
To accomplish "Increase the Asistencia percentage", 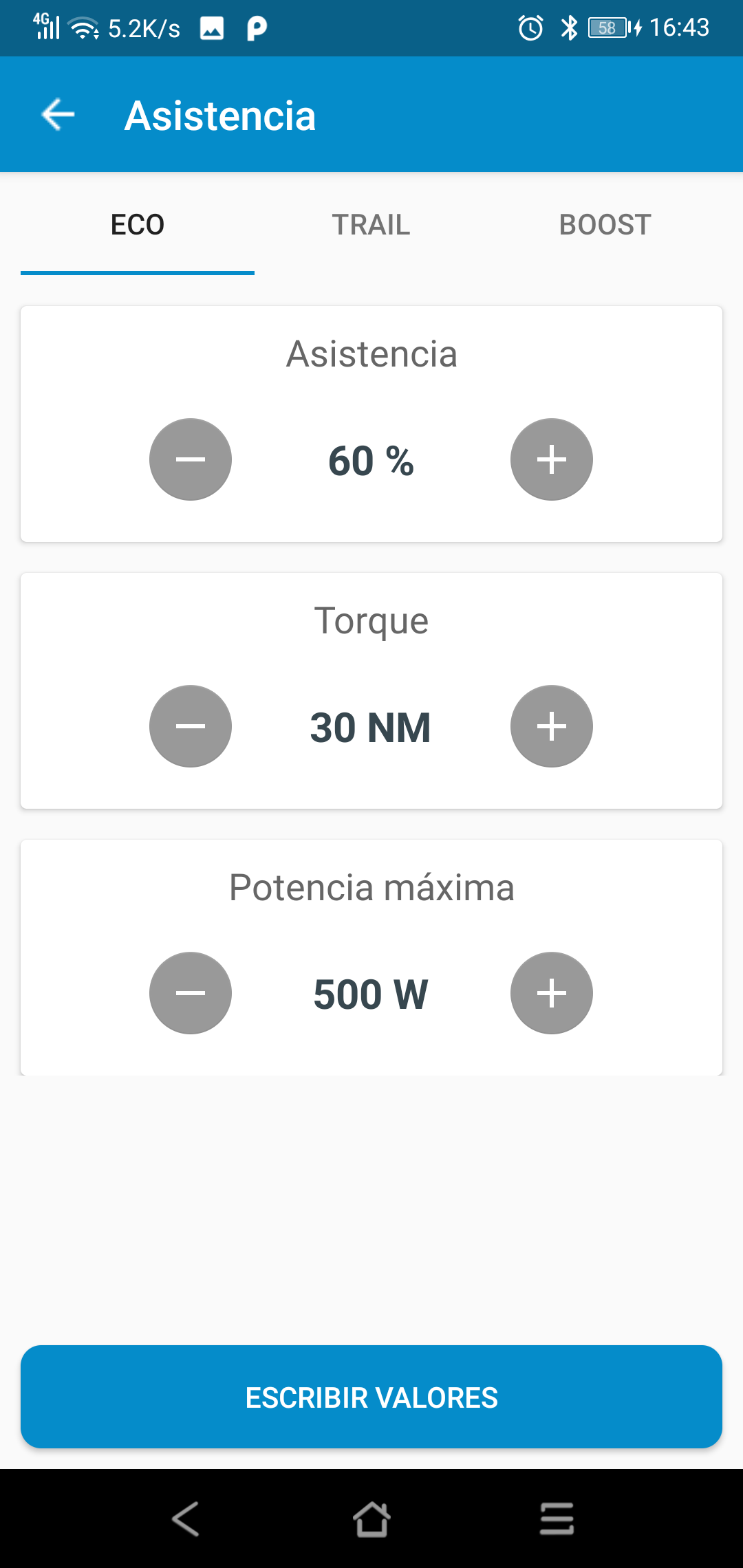I will pyautogui.click(x=551, y=459).
